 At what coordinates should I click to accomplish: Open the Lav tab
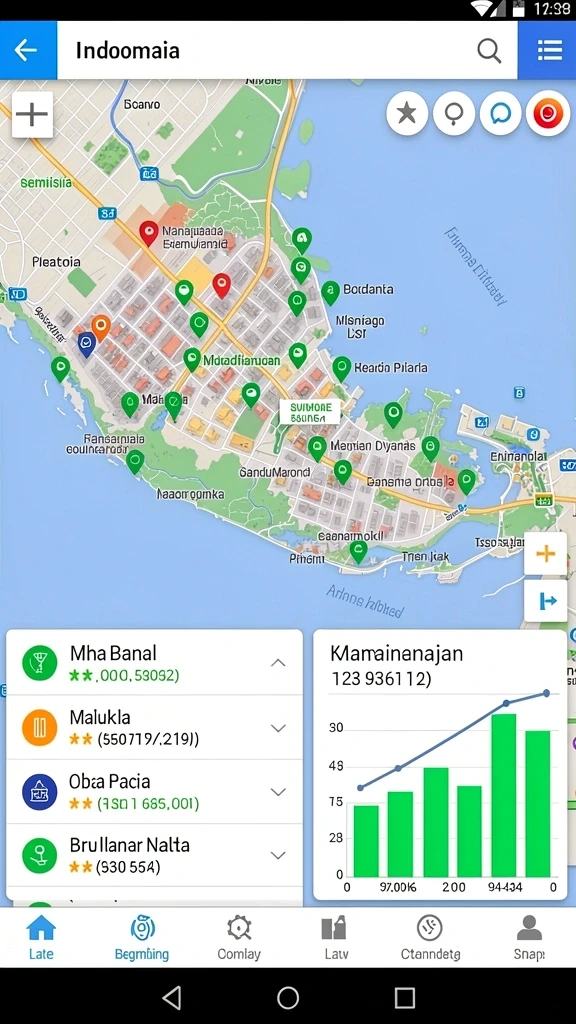pyautogui.click(x=335, y=937)
